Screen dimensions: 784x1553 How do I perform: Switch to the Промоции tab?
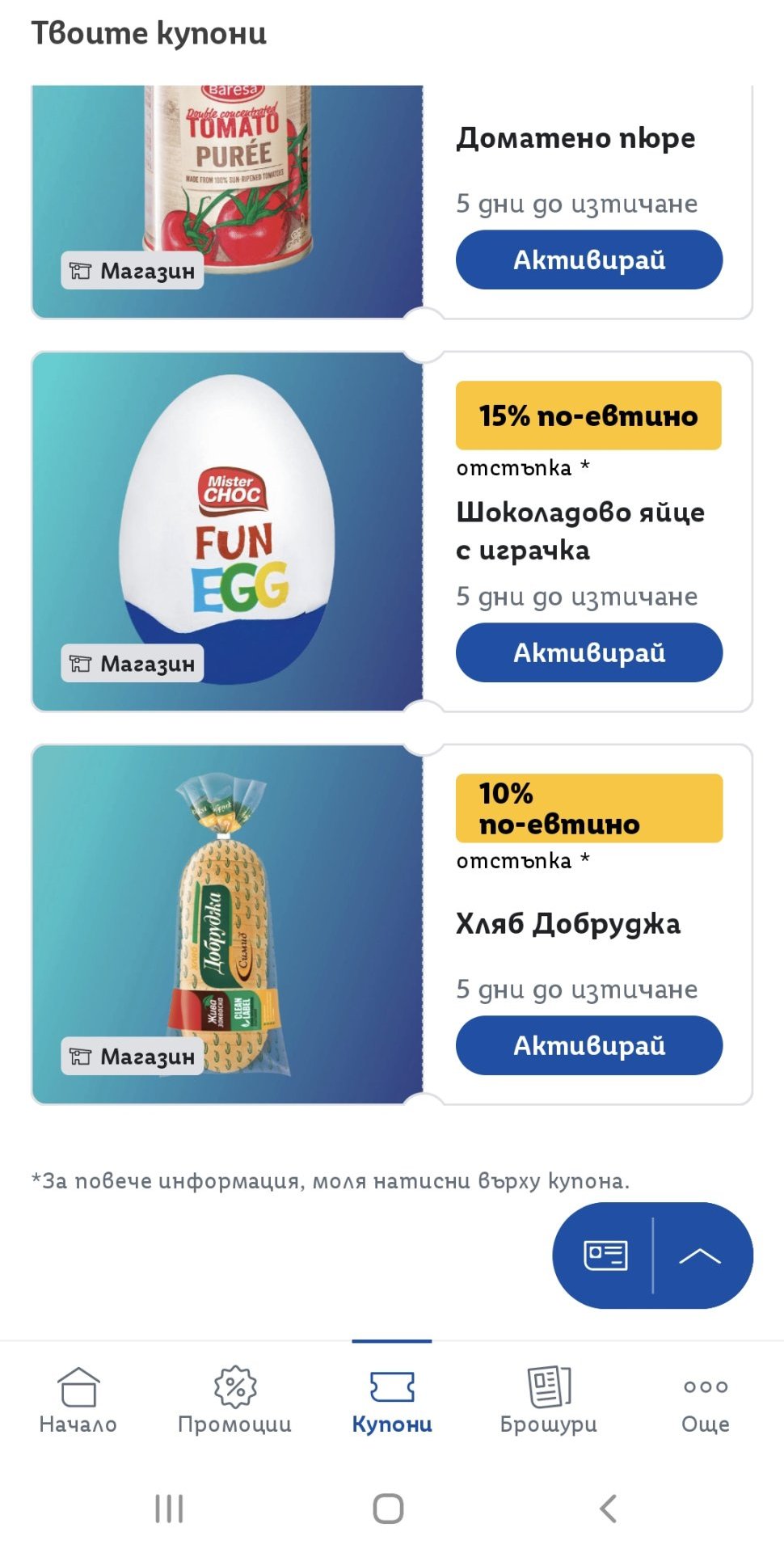pyautogui.click(x=234, y=1400)
